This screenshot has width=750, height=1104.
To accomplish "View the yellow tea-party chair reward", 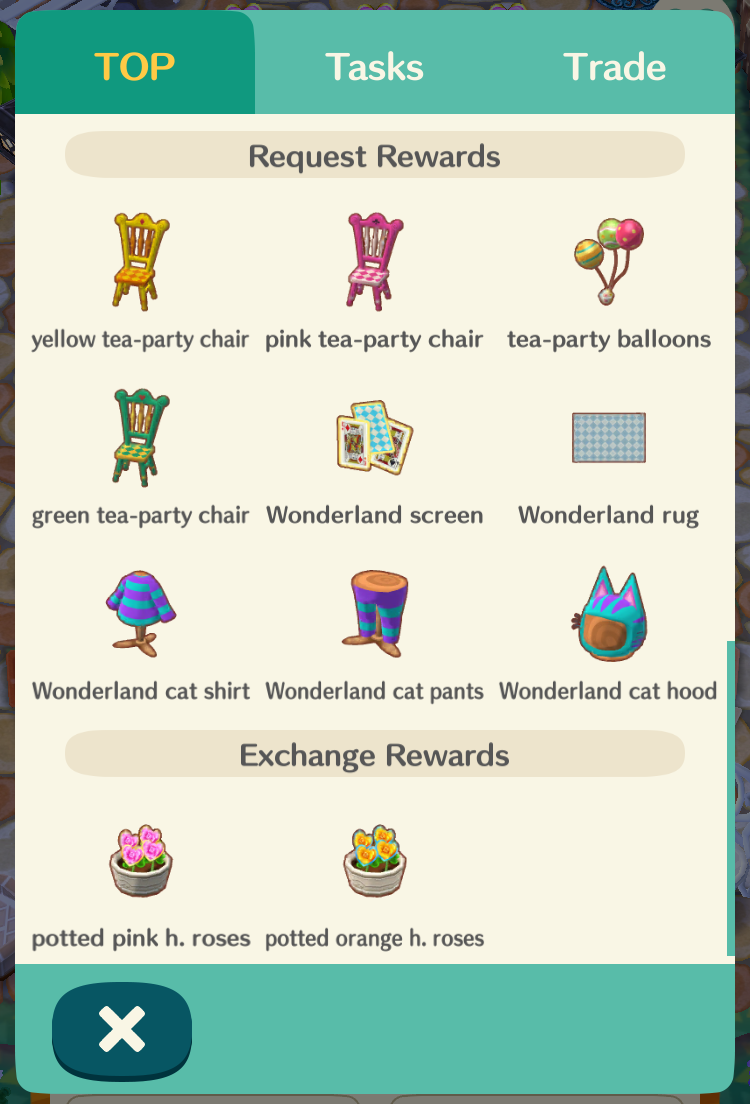I will tap(140, 262).
